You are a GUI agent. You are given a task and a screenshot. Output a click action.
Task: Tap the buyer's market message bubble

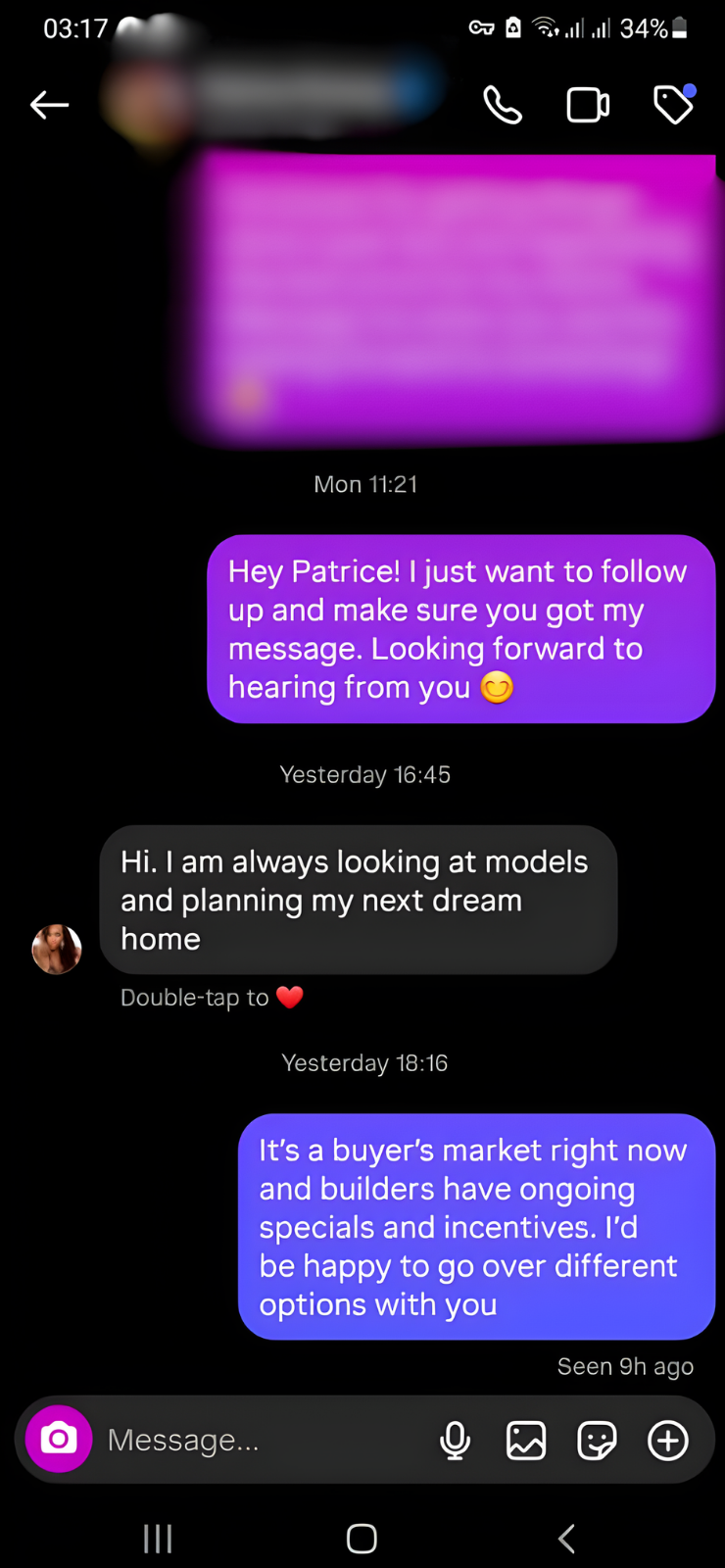pyautogui.click(x=476, y=1226)
